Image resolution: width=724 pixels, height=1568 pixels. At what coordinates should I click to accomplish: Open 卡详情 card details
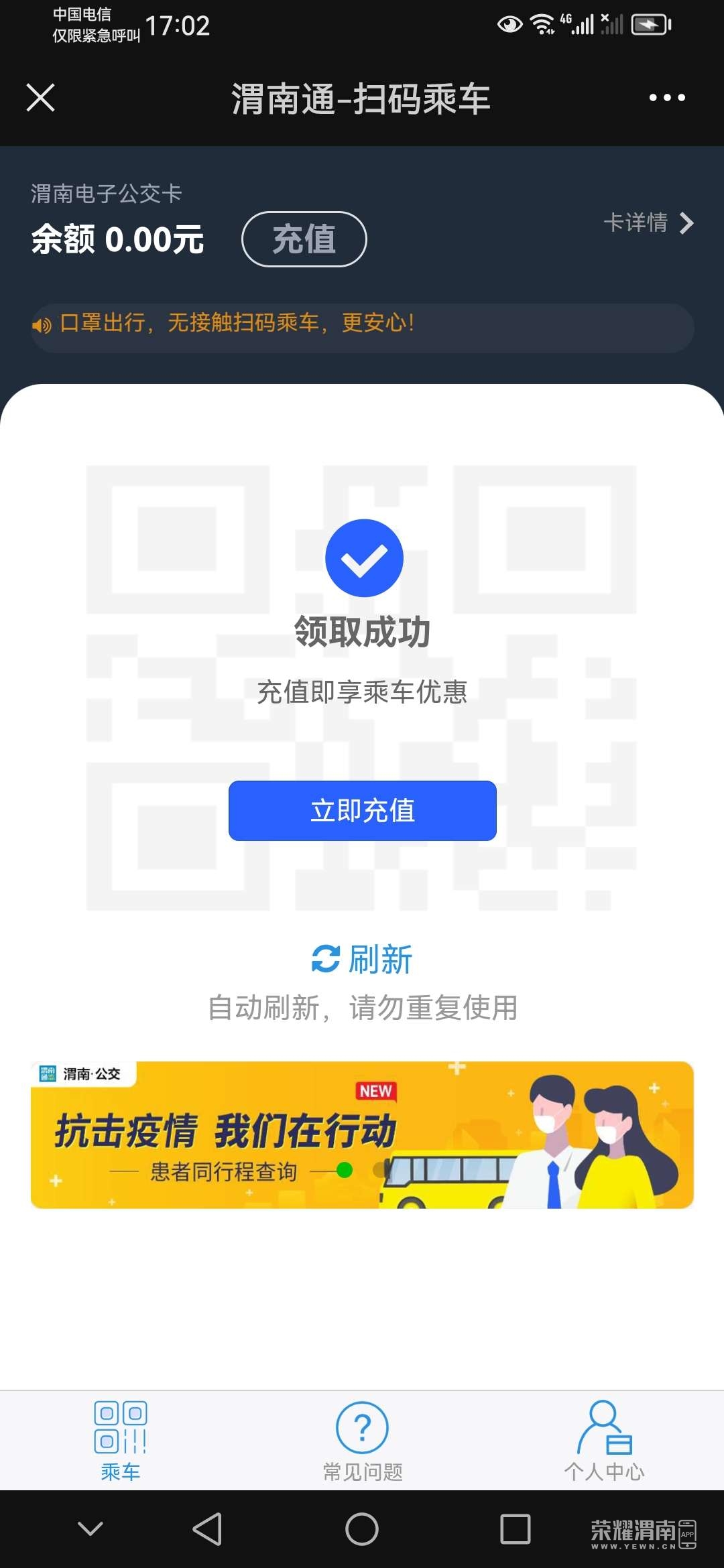pyautogui.click(x=648, y=222)
